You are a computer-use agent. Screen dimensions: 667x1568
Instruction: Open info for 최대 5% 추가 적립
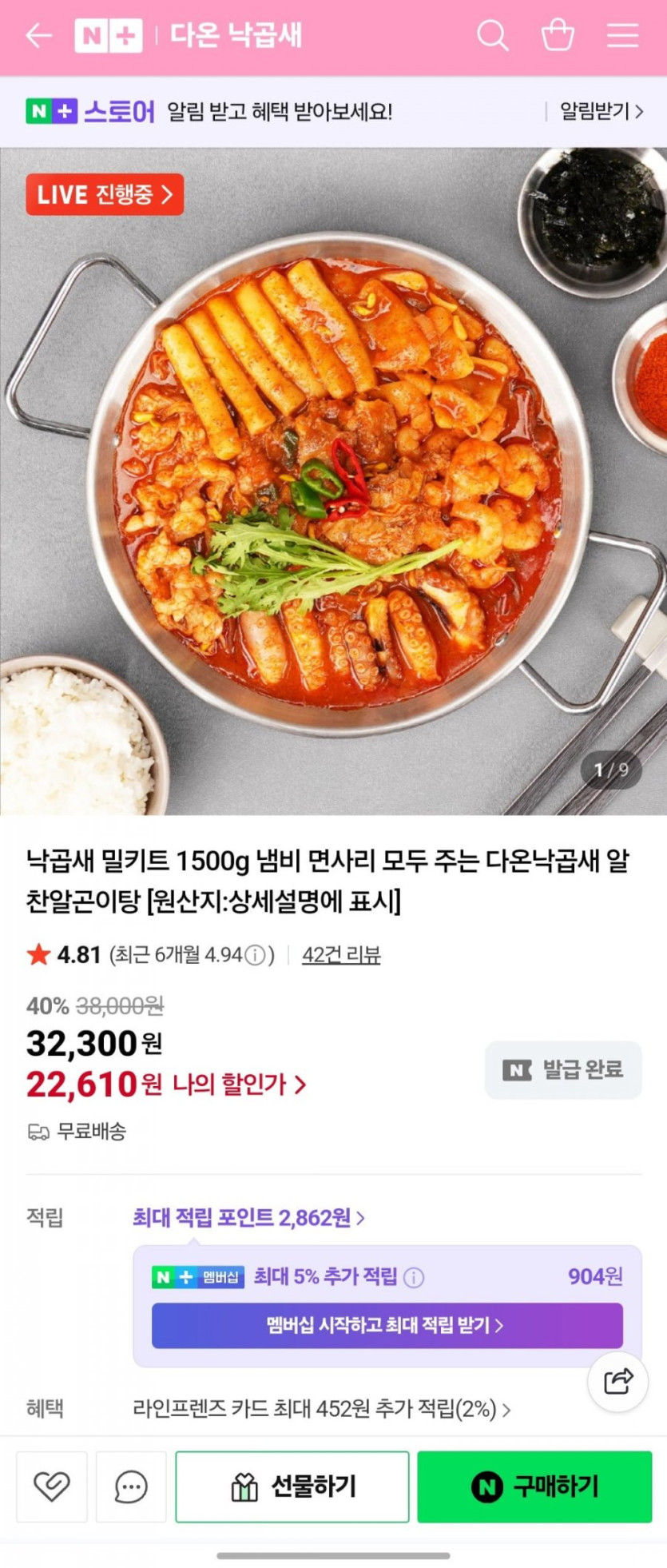coord(414,1277)
